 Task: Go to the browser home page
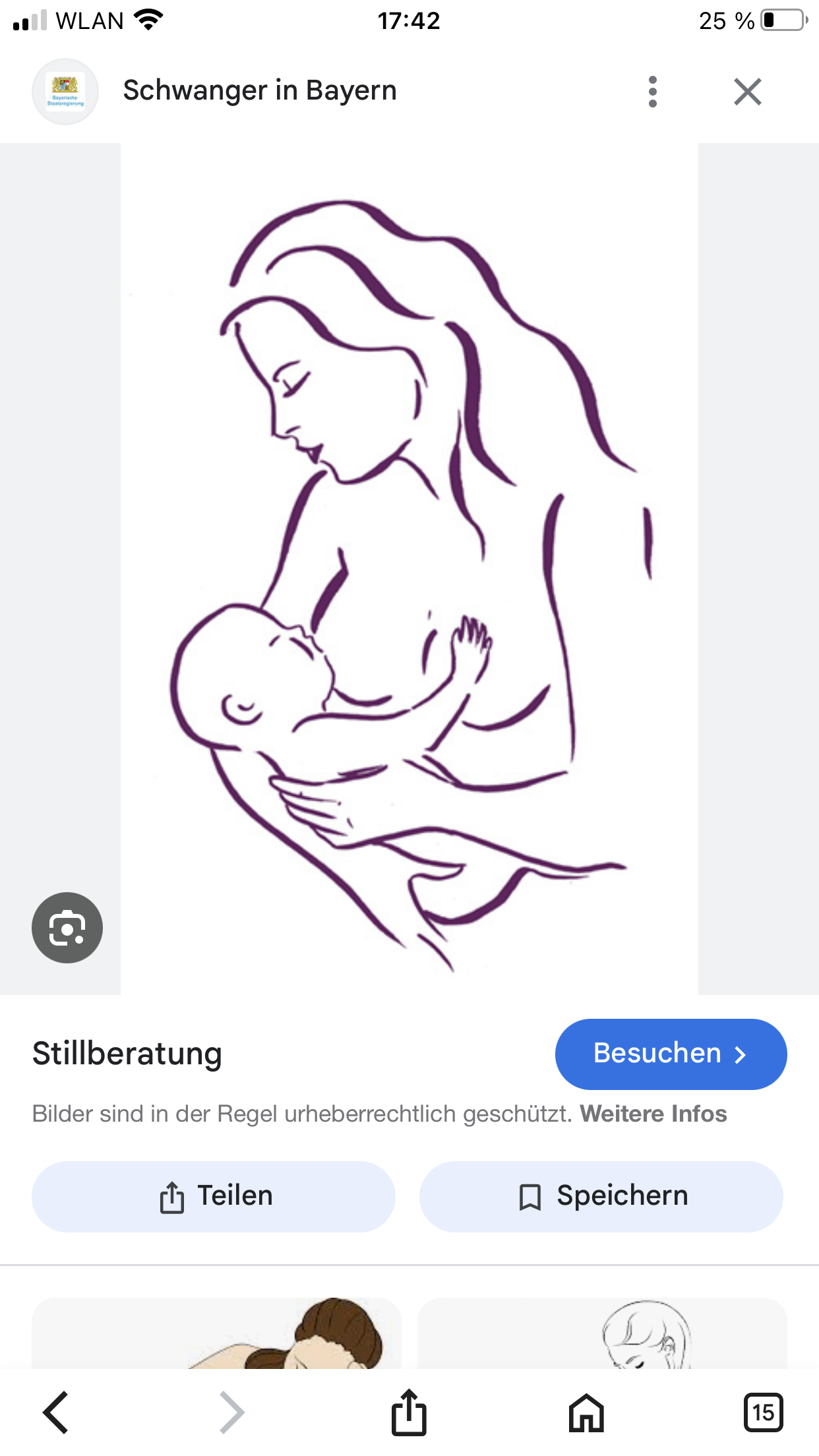click(x=586, y=1412)
